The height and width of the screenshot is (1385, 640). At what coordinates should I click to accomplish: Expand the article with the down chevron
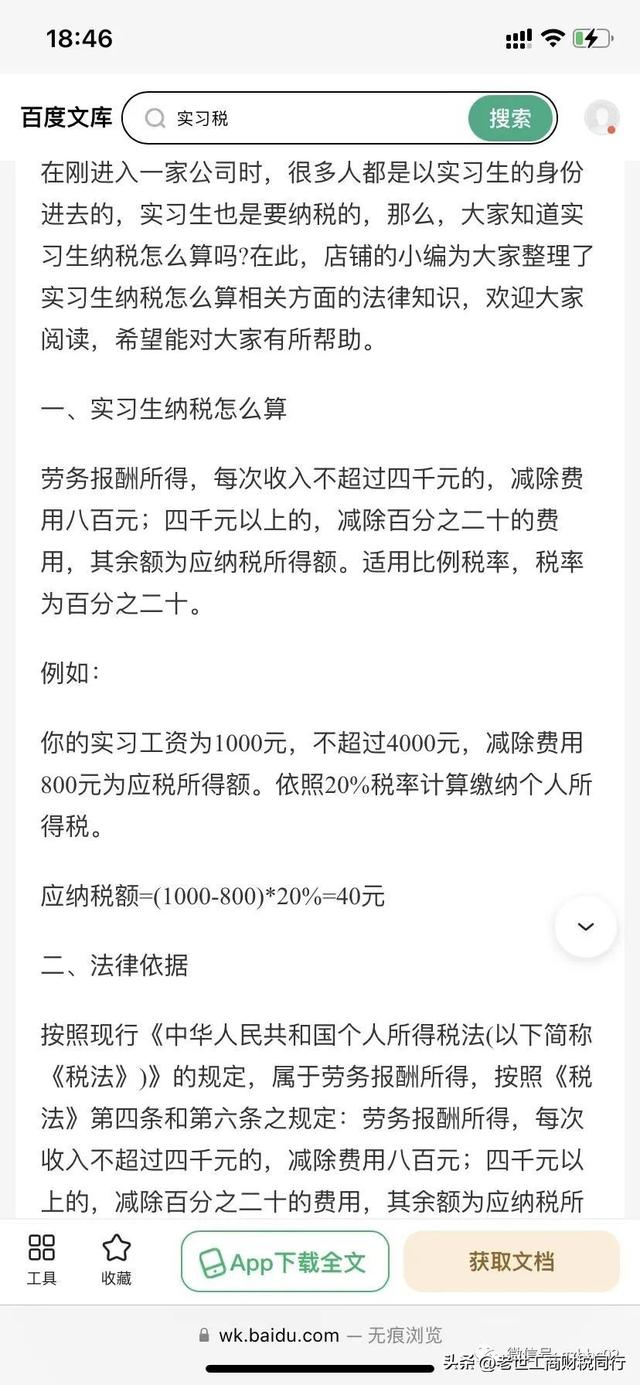586,926
